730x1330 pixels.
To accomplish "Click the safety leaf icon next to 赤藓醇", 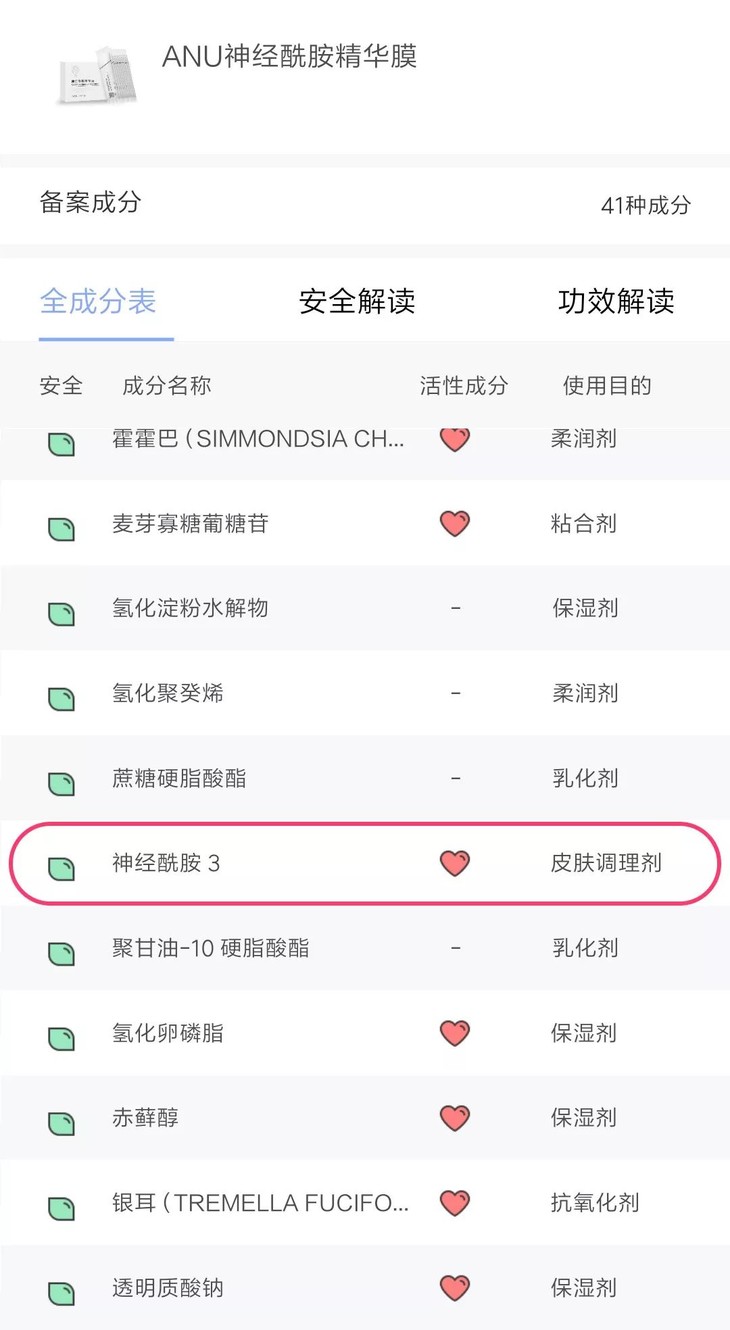I will click(x=60, y=1118).
